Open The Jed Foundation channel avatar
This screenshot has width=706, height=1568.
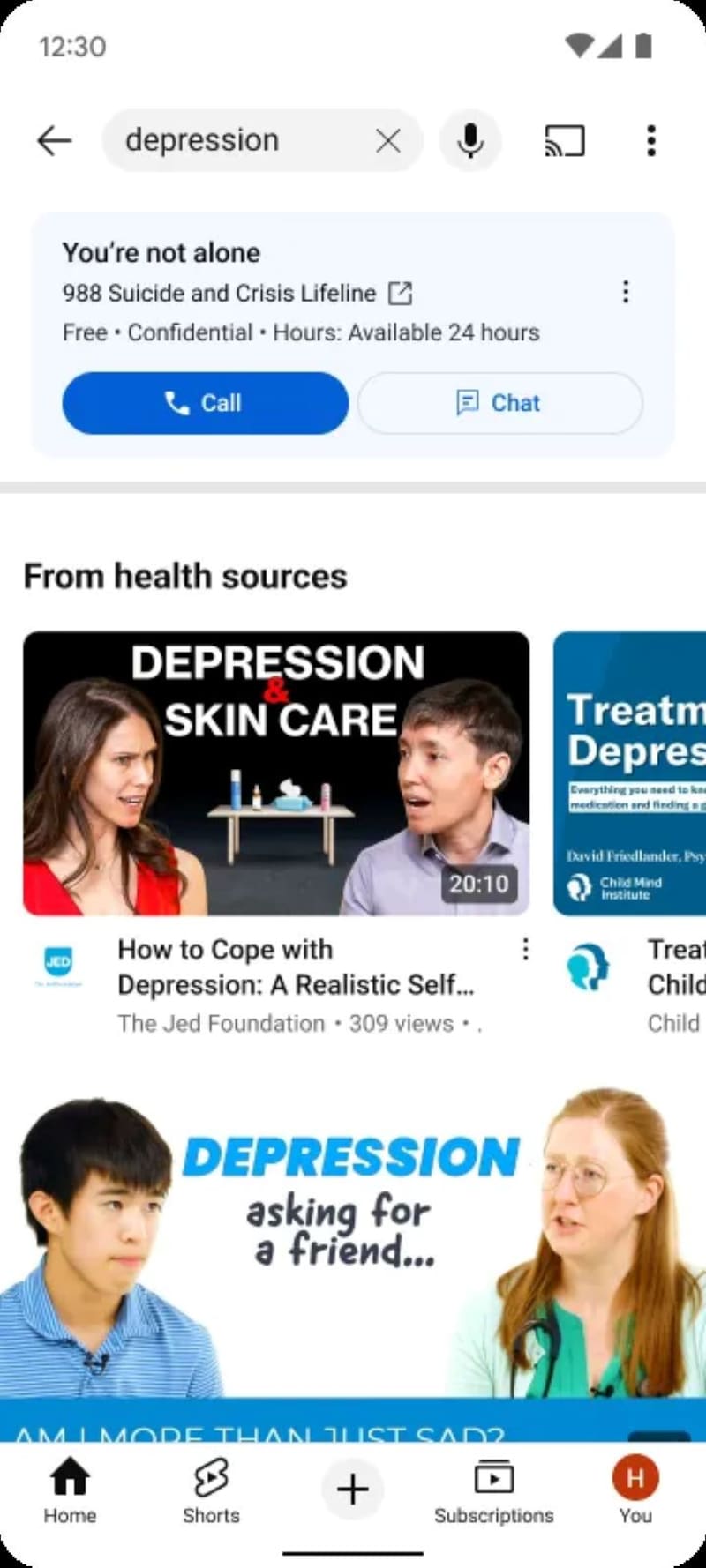click(x=58, y=963)
